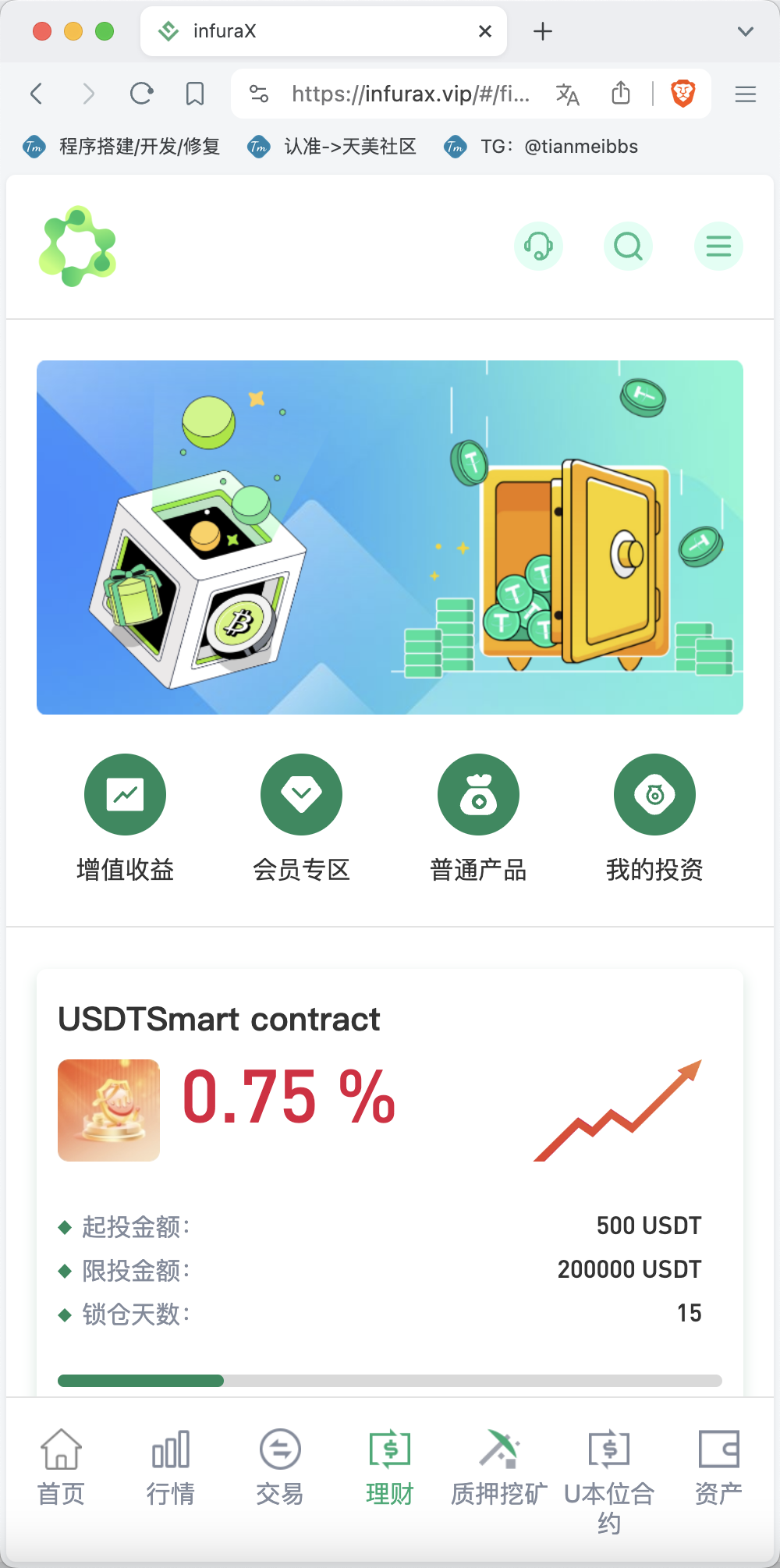Viewport: 780px width, 1568px height.
Task: Tap the browser back arrow
Action: 36,94
